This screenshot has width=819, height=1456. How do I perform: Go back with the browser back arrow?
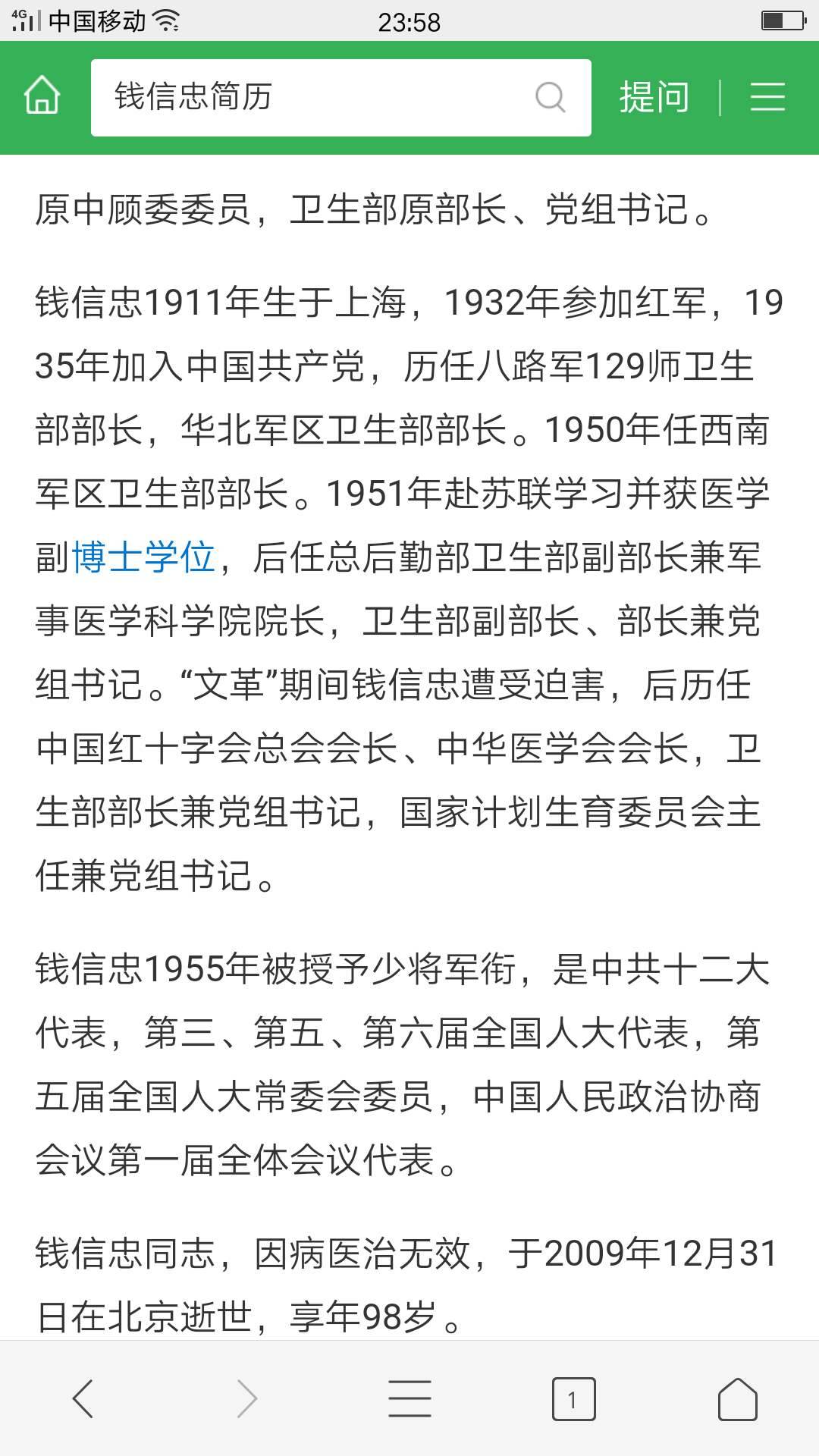click(x=83, y=1398)
